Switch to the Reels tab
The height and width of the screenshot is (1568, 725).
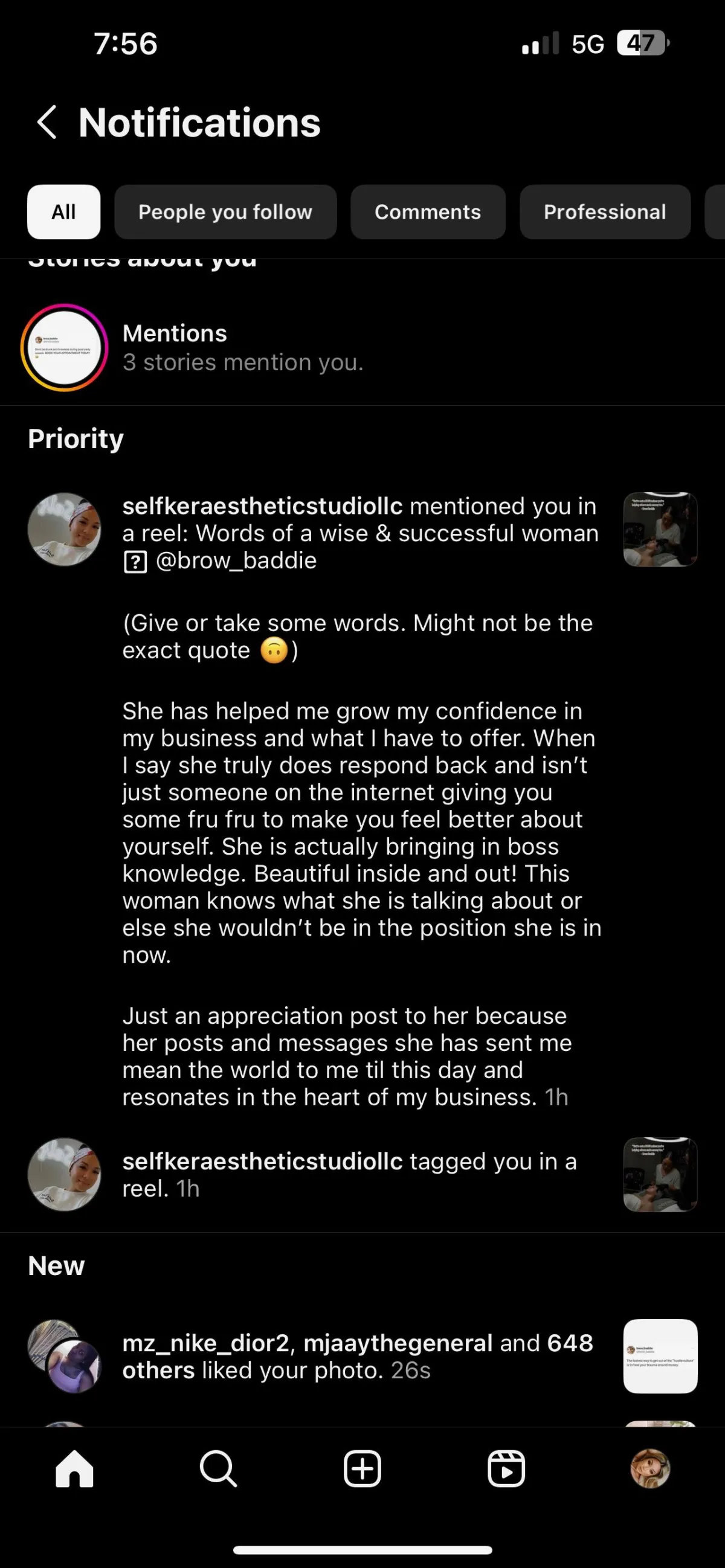point(506,1470)
